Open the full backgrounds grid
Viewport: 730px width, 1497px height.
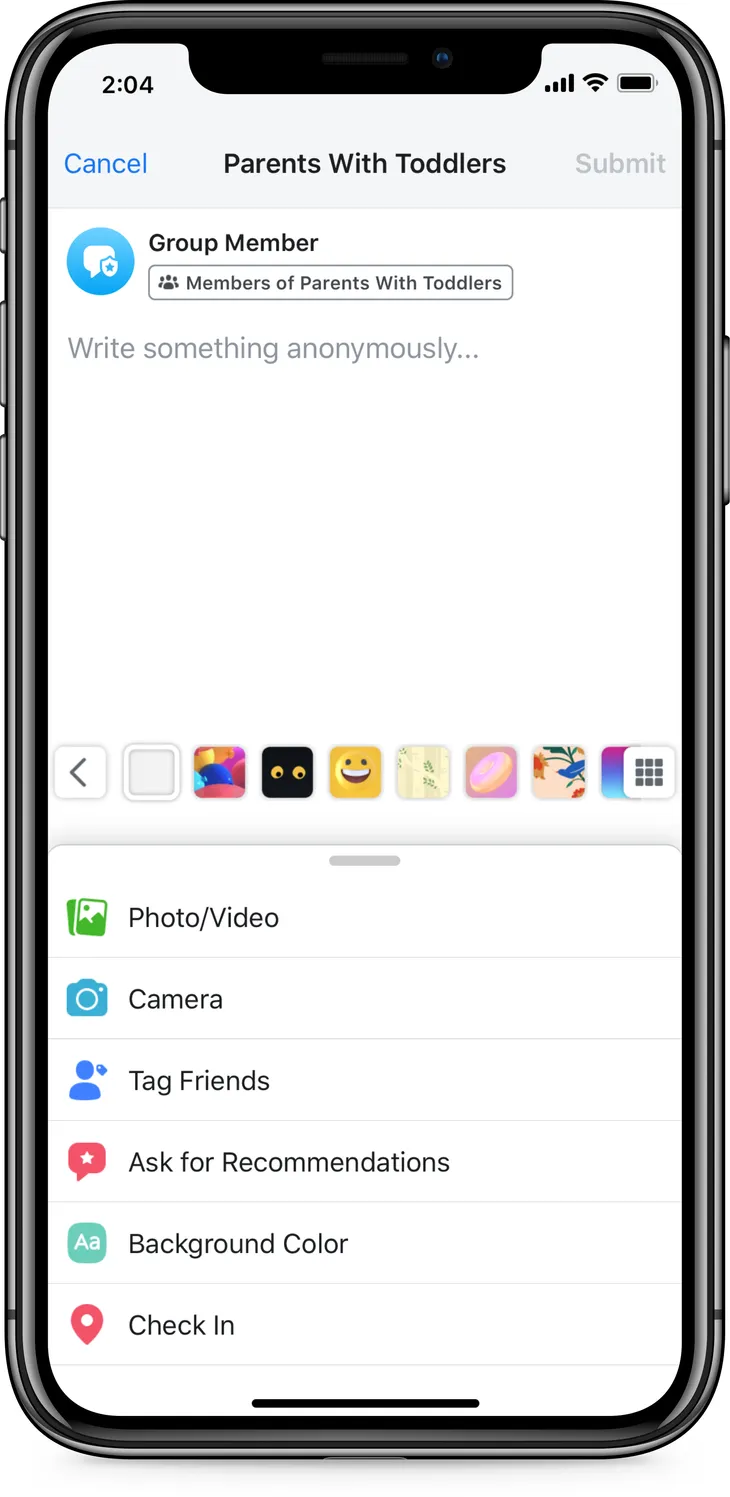coord(649,772)
